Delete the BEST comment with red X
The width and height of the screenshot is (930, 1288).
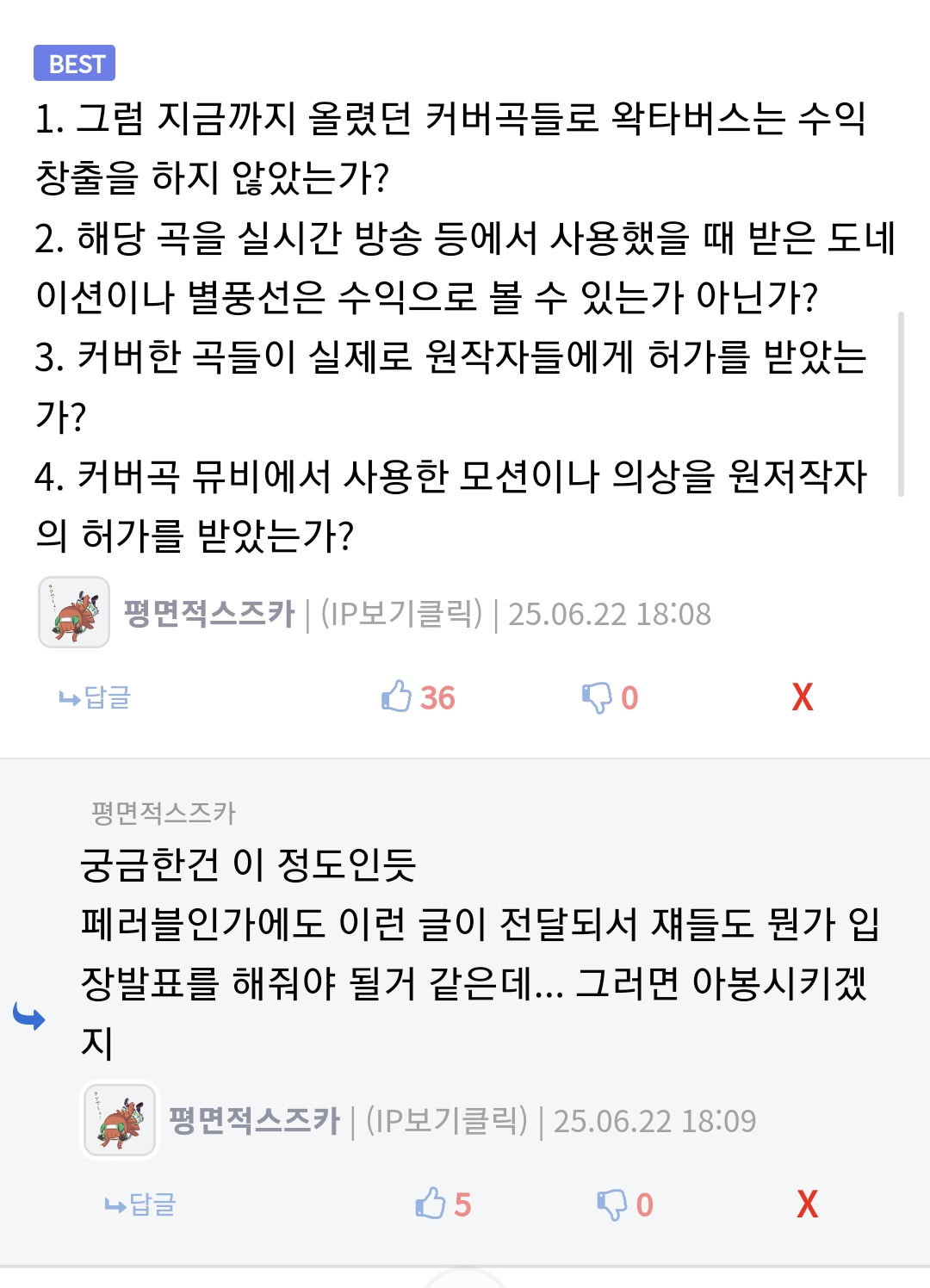[802, 697]
